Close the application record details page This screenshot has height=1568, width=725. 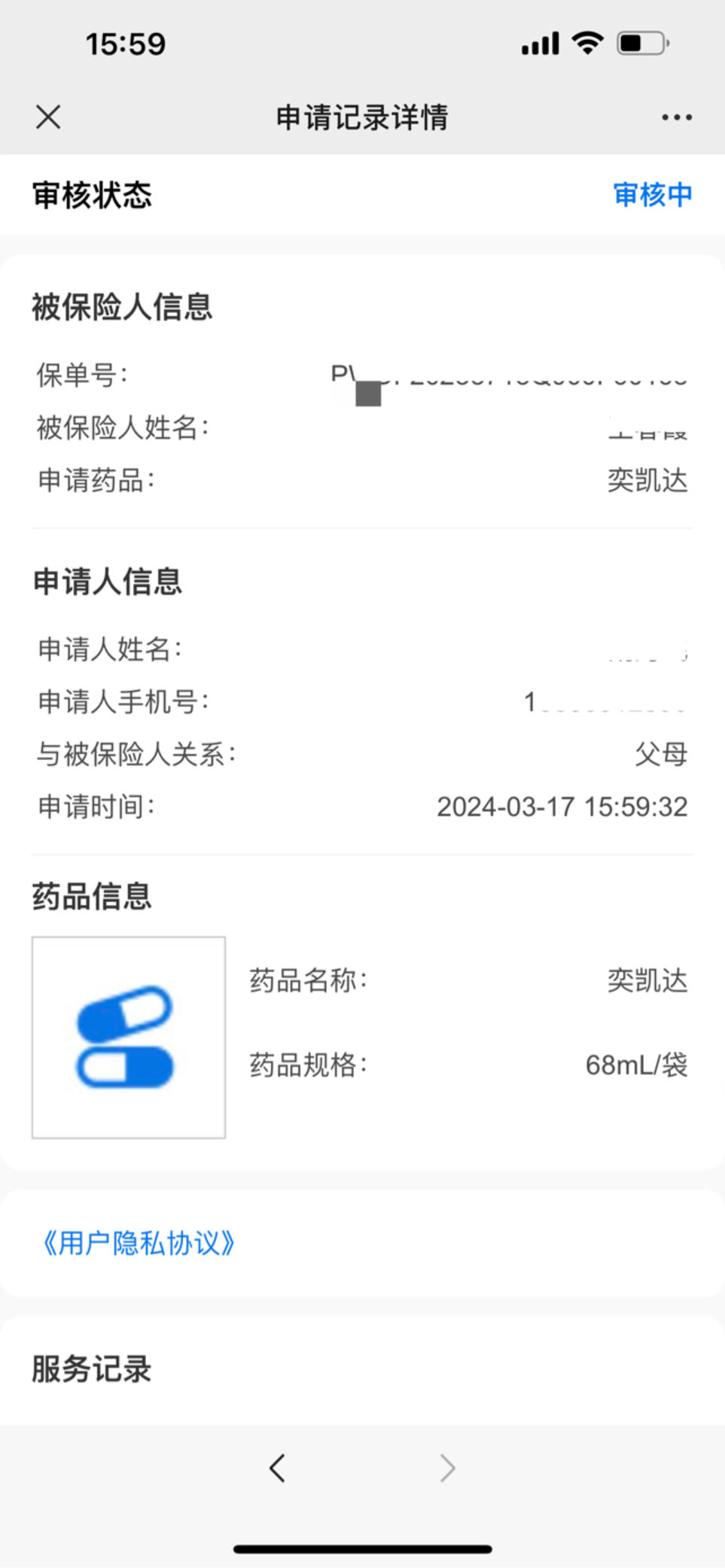48,117
